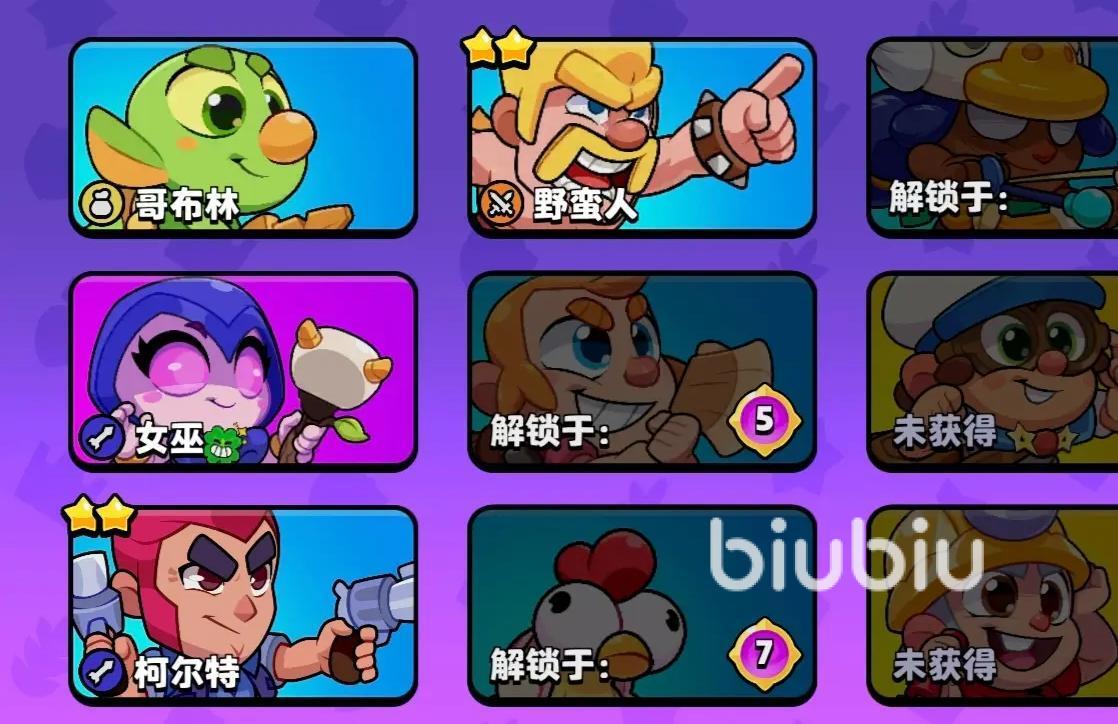Open the chicken card unlocking at level 7
The height and width of the screenshot is (724, 1118).
coord(642,605)
